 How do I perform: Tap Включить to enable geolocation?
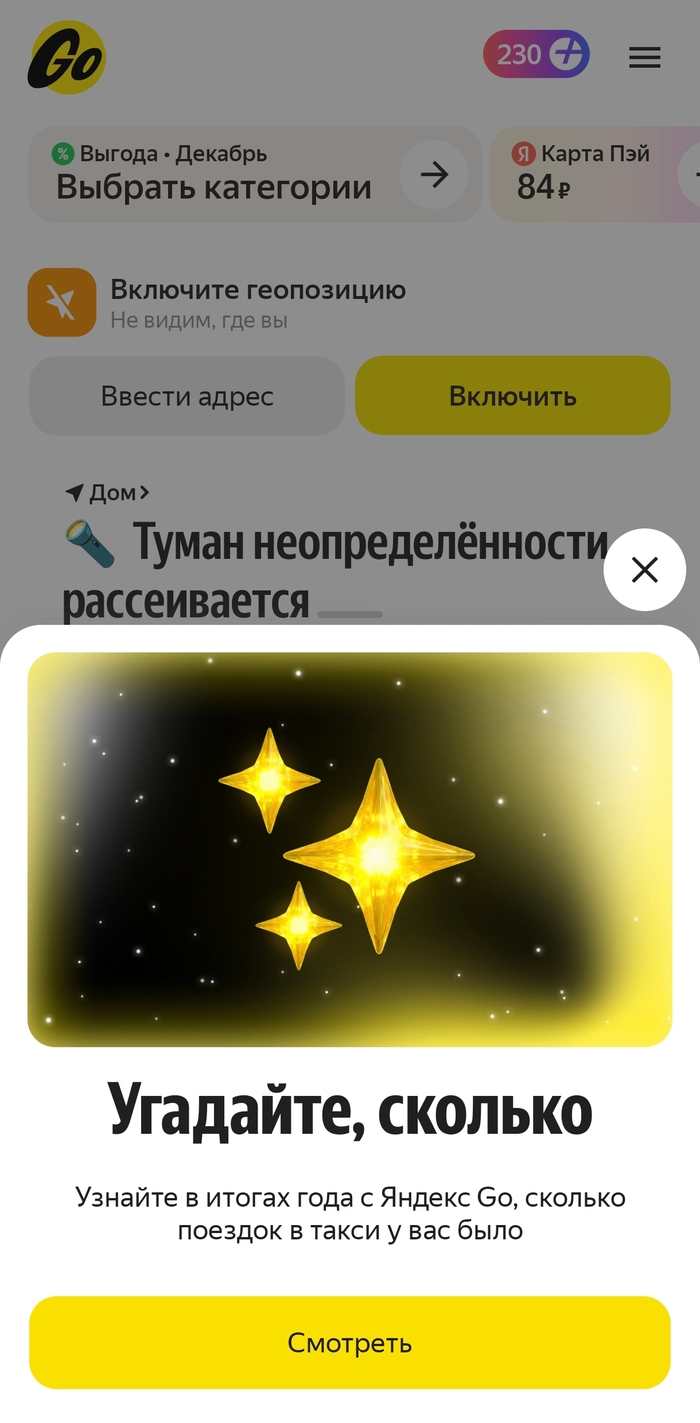click(x=512, y=396)
